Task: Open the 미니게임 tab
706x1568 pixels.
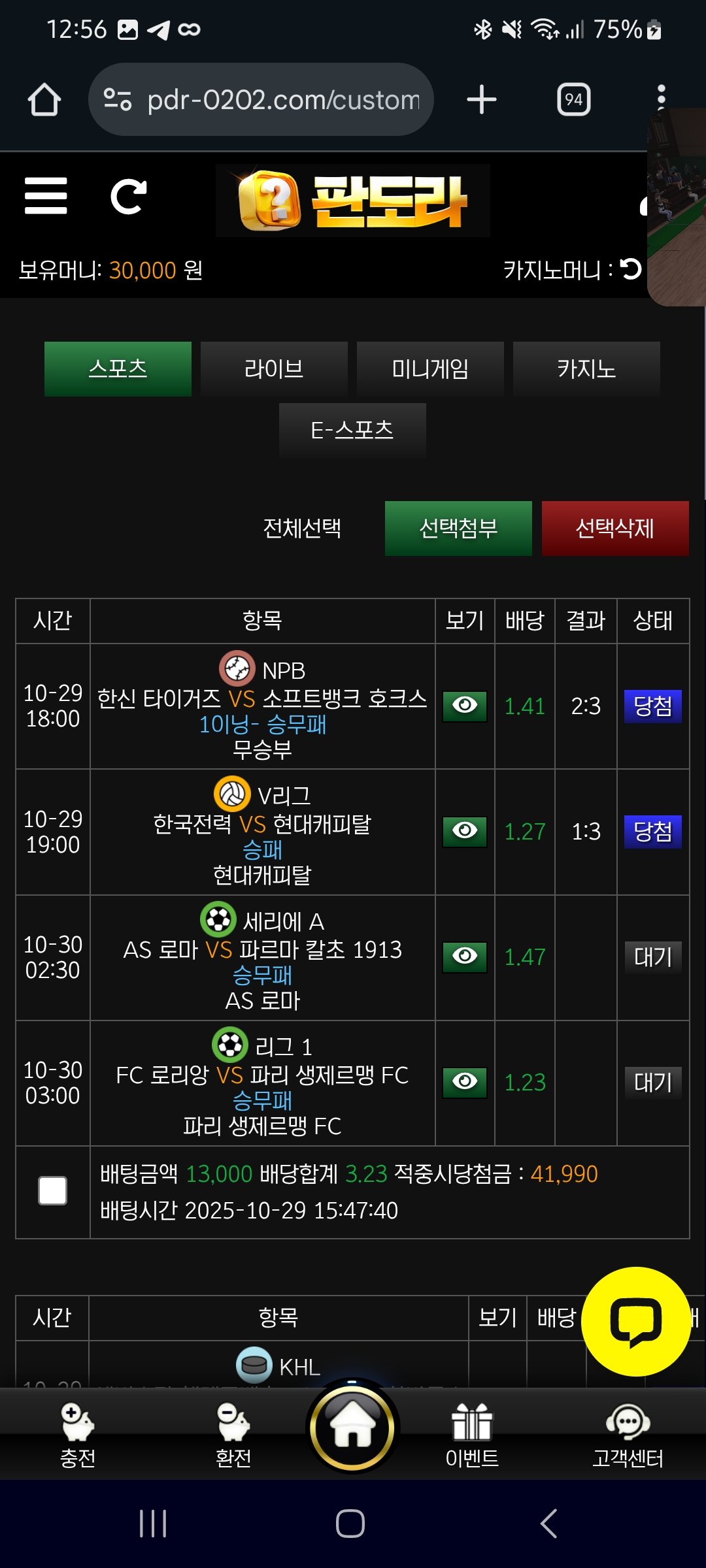Action: pos(430,368)
